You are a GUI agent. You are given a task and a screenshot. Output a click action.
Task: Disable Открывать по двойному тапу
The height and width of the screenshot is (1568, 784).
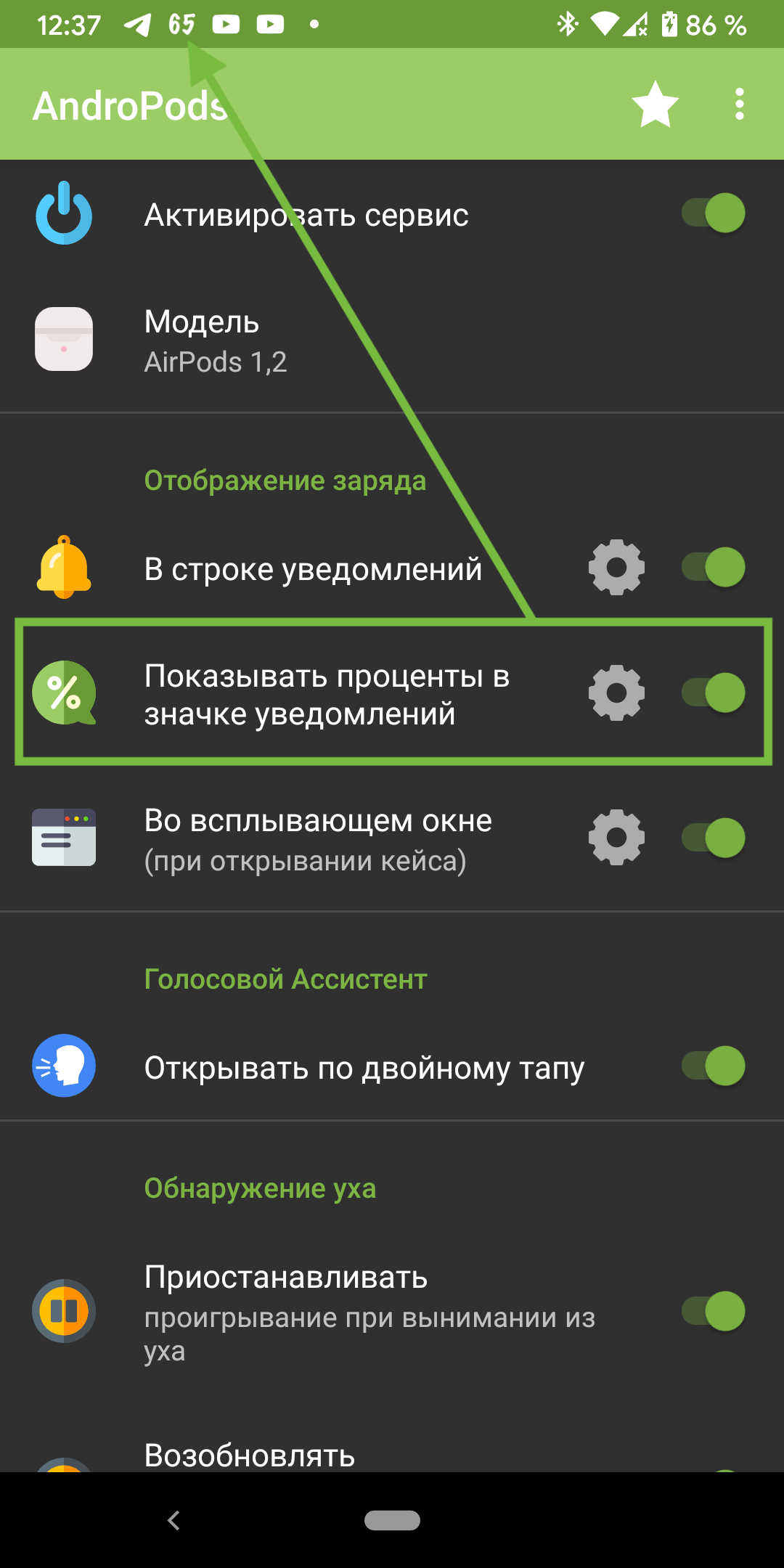point(714,1066)
